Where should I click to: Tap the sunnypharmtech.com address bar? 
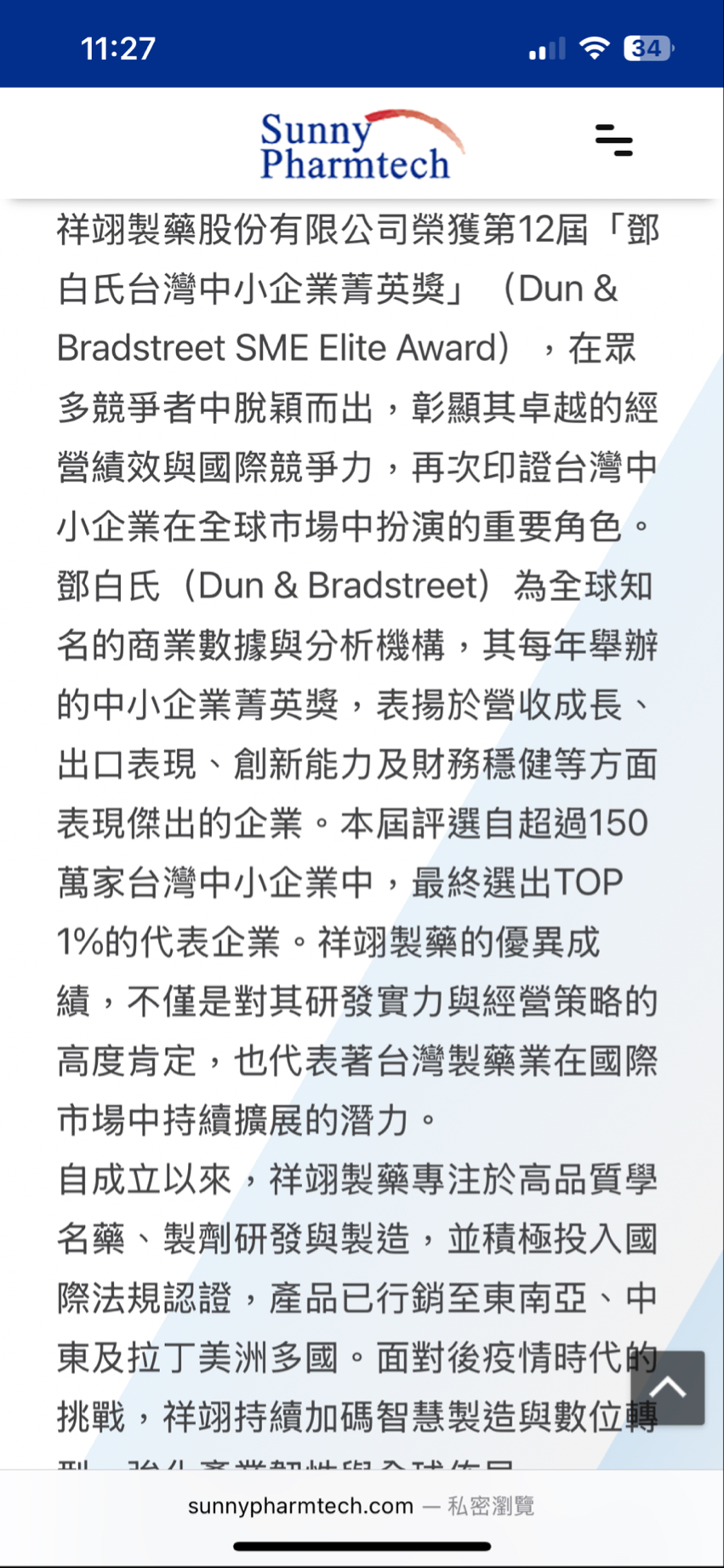(x=361, y=1505)
